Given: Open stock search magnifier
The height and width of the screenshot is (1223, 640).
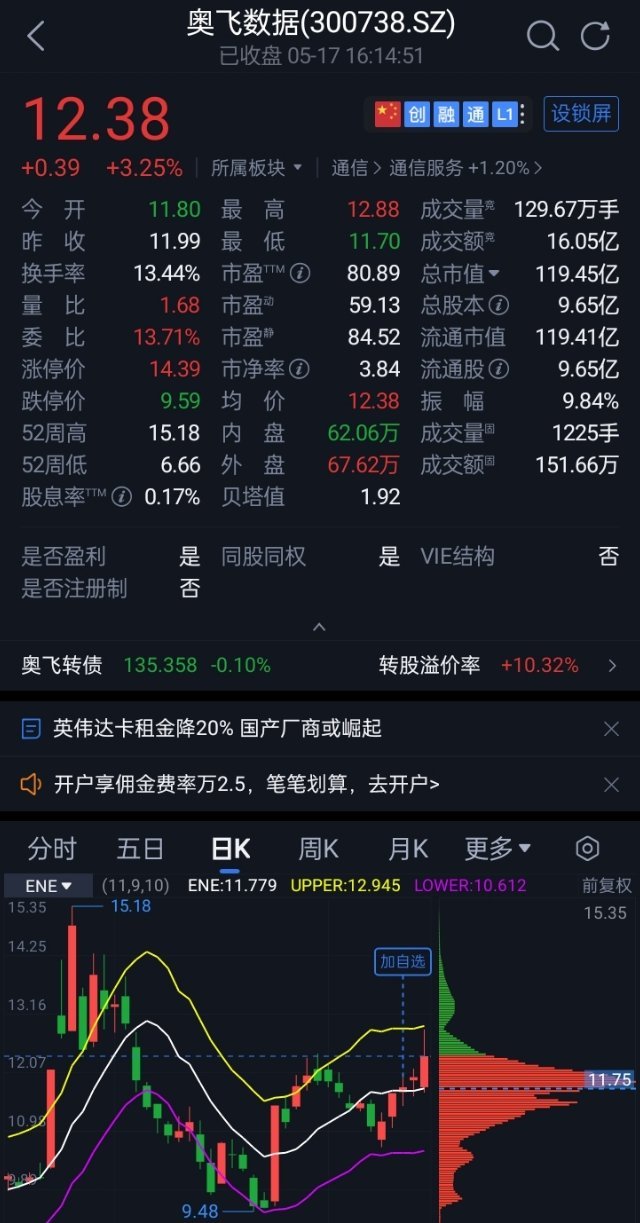Looking at the screenshot, I should point(542,37).
